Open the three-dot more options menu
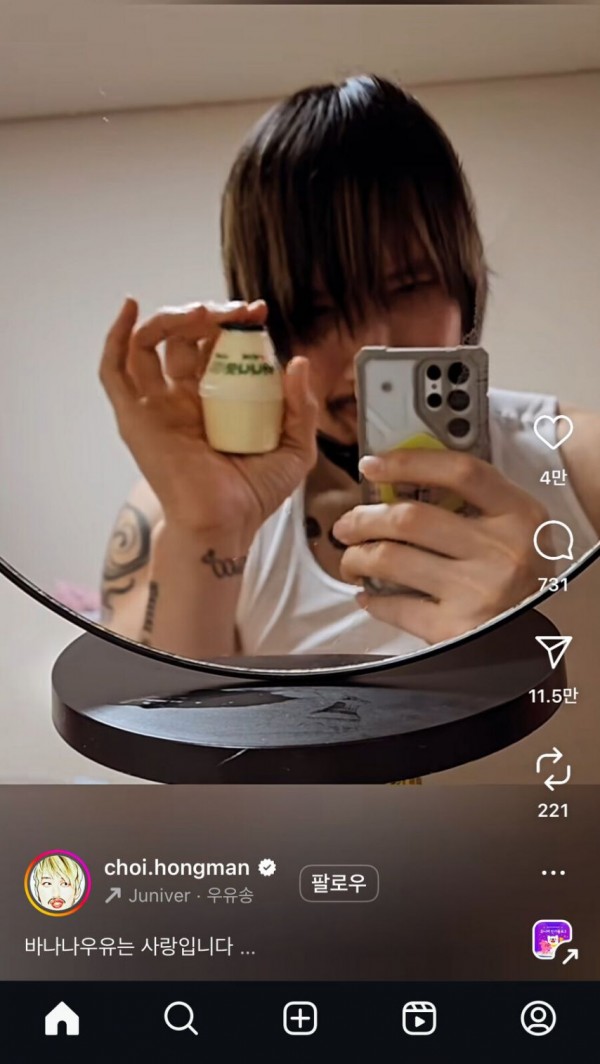Image resolution: width=600 pixels, height=1064 pixels. 553,872
